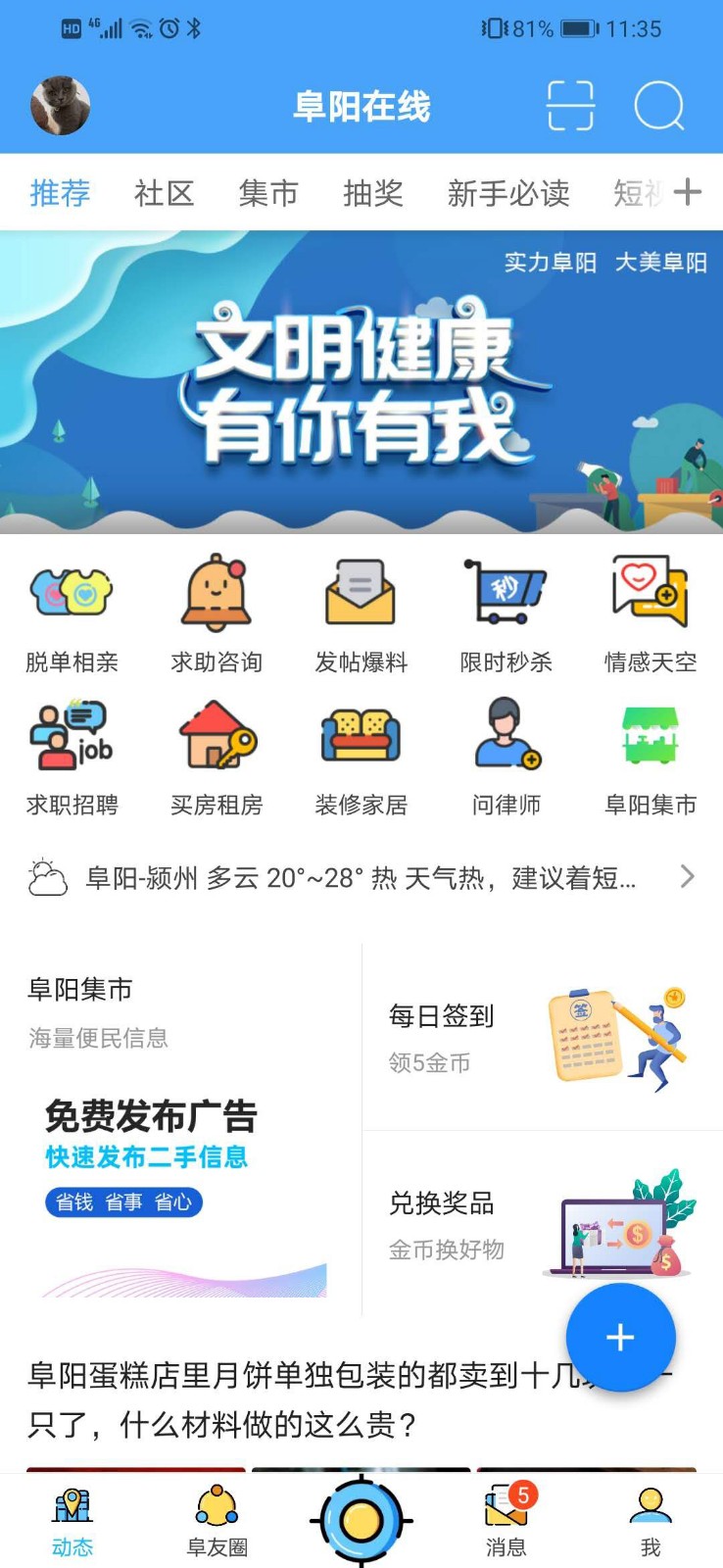Open search with the magnifier icon
The height and width of the screenshot is (1568, 723).
(x=658, y=106)
